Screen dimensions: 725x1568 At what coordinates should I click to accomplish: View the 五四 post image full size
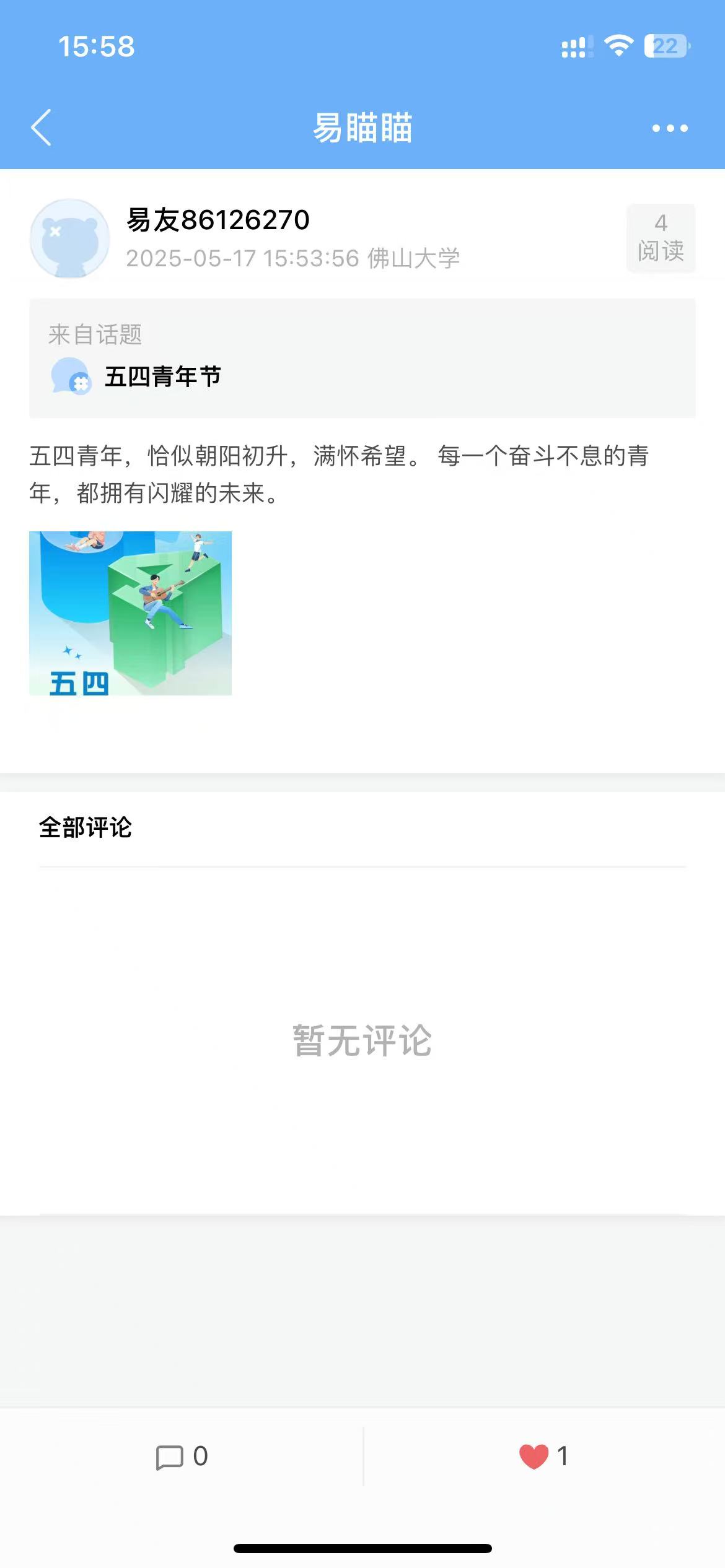131,613
